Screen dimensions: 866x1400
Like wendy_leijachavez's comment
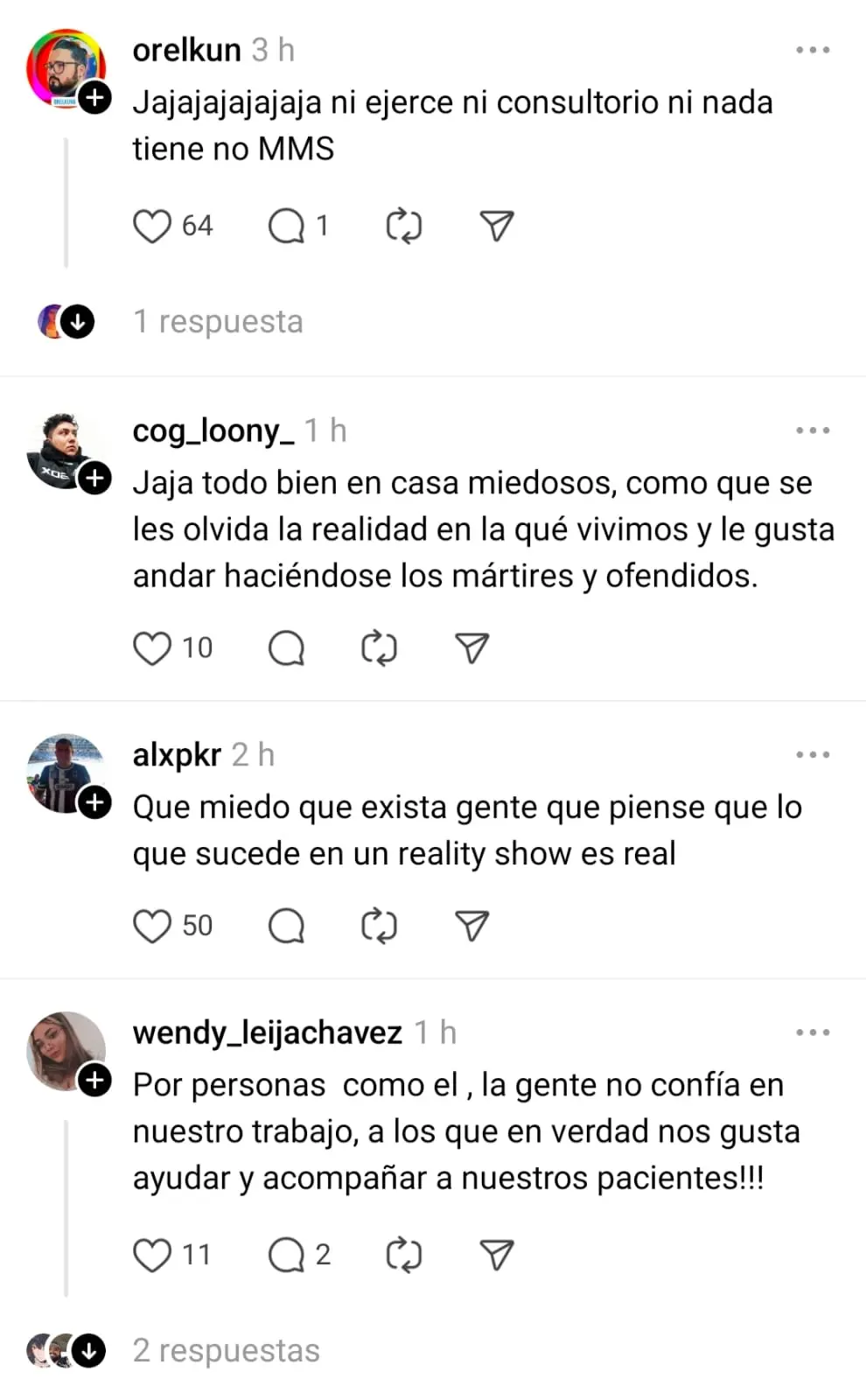(x=151, y=1256)
